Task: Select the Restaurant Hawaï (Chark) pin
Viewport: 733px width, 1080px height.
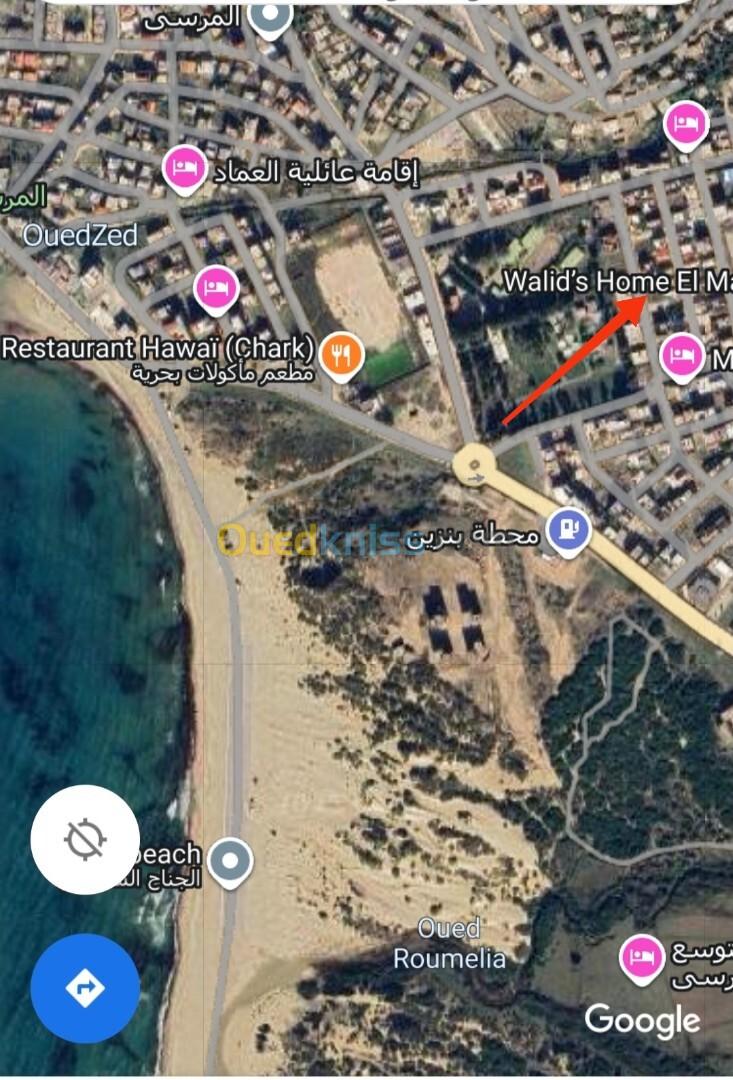Action: point(342,353)
